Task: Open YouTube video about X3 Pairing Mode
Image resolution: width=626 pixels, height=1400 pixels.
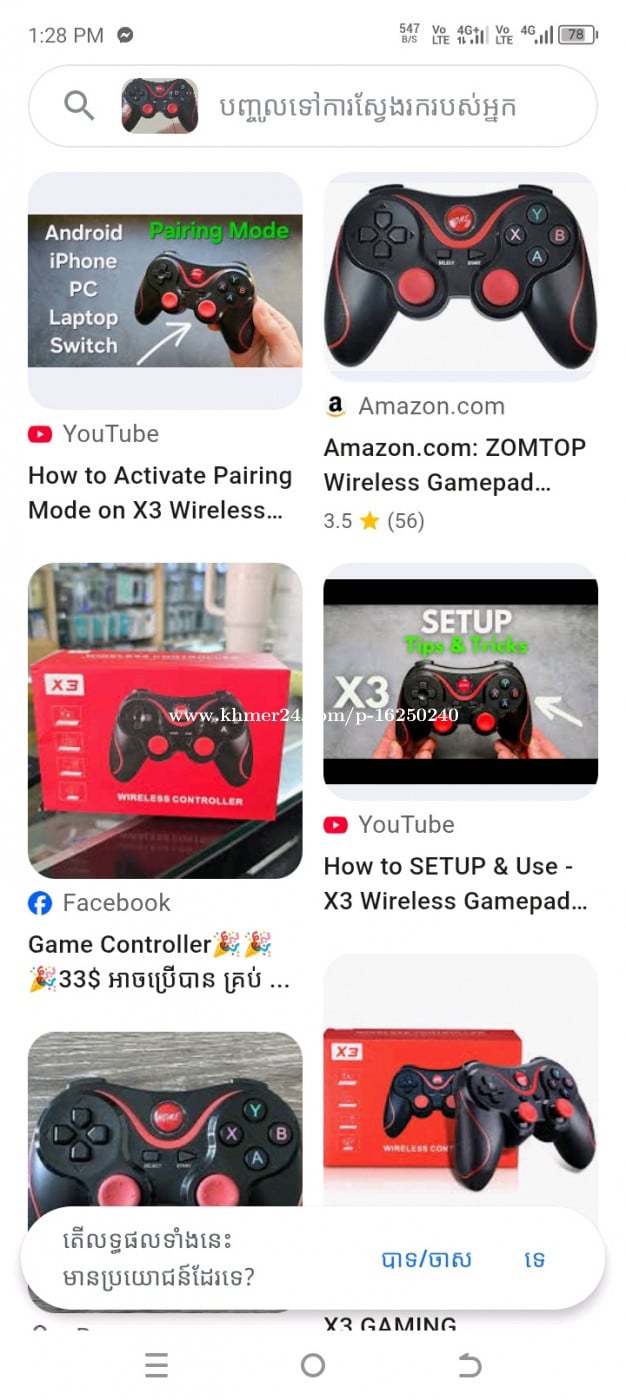Action: (165, 290)
